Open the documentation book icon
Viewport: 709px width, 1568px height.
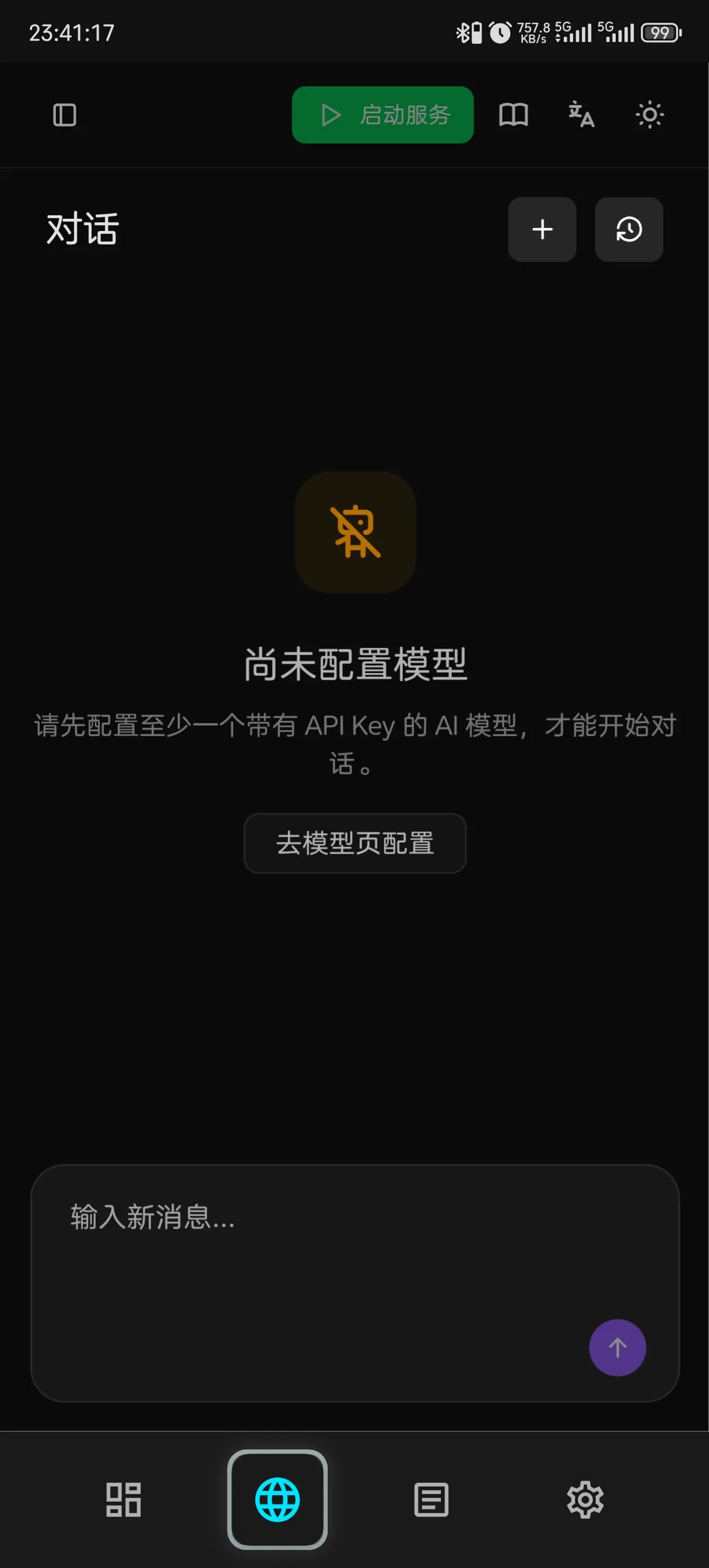[513, 115]
